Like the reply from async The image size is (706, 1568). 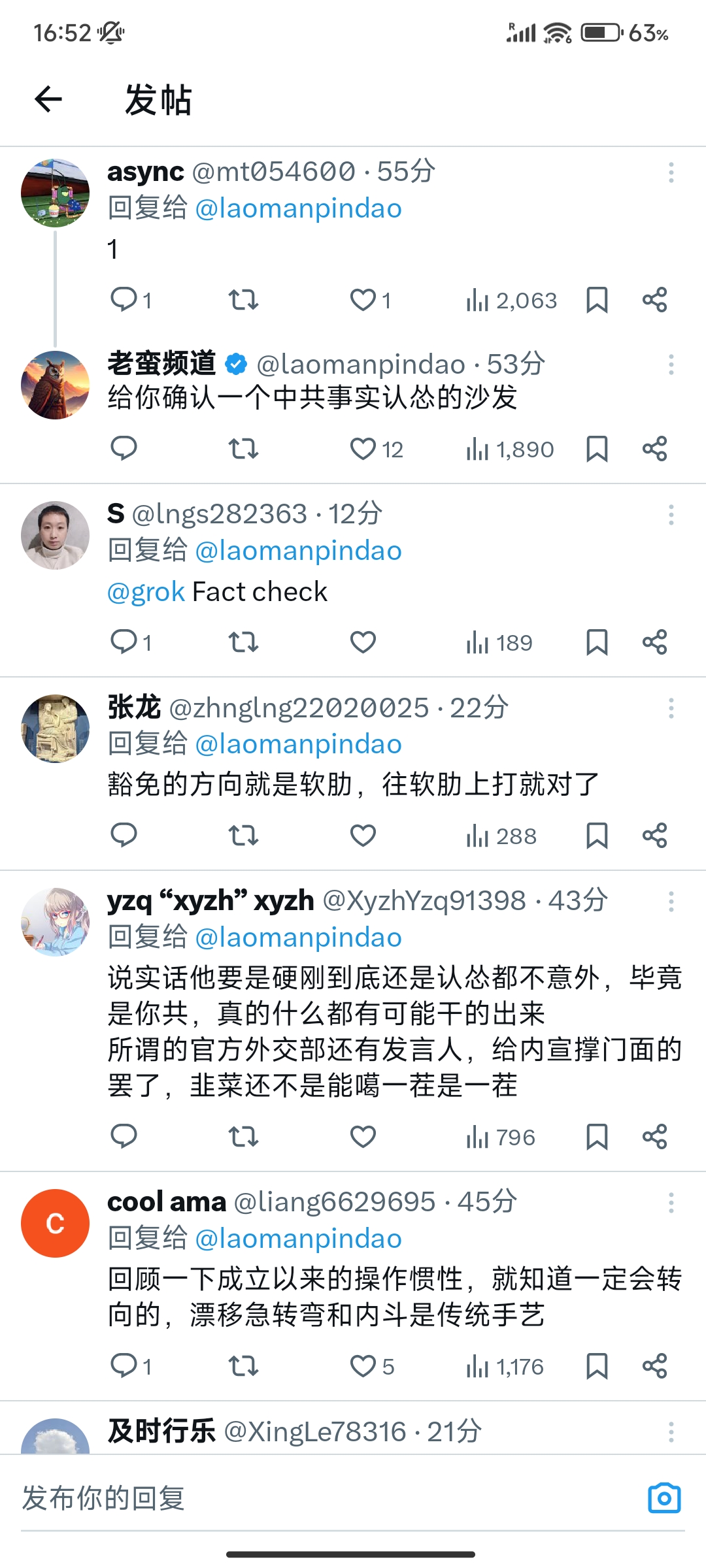[370, 300]
